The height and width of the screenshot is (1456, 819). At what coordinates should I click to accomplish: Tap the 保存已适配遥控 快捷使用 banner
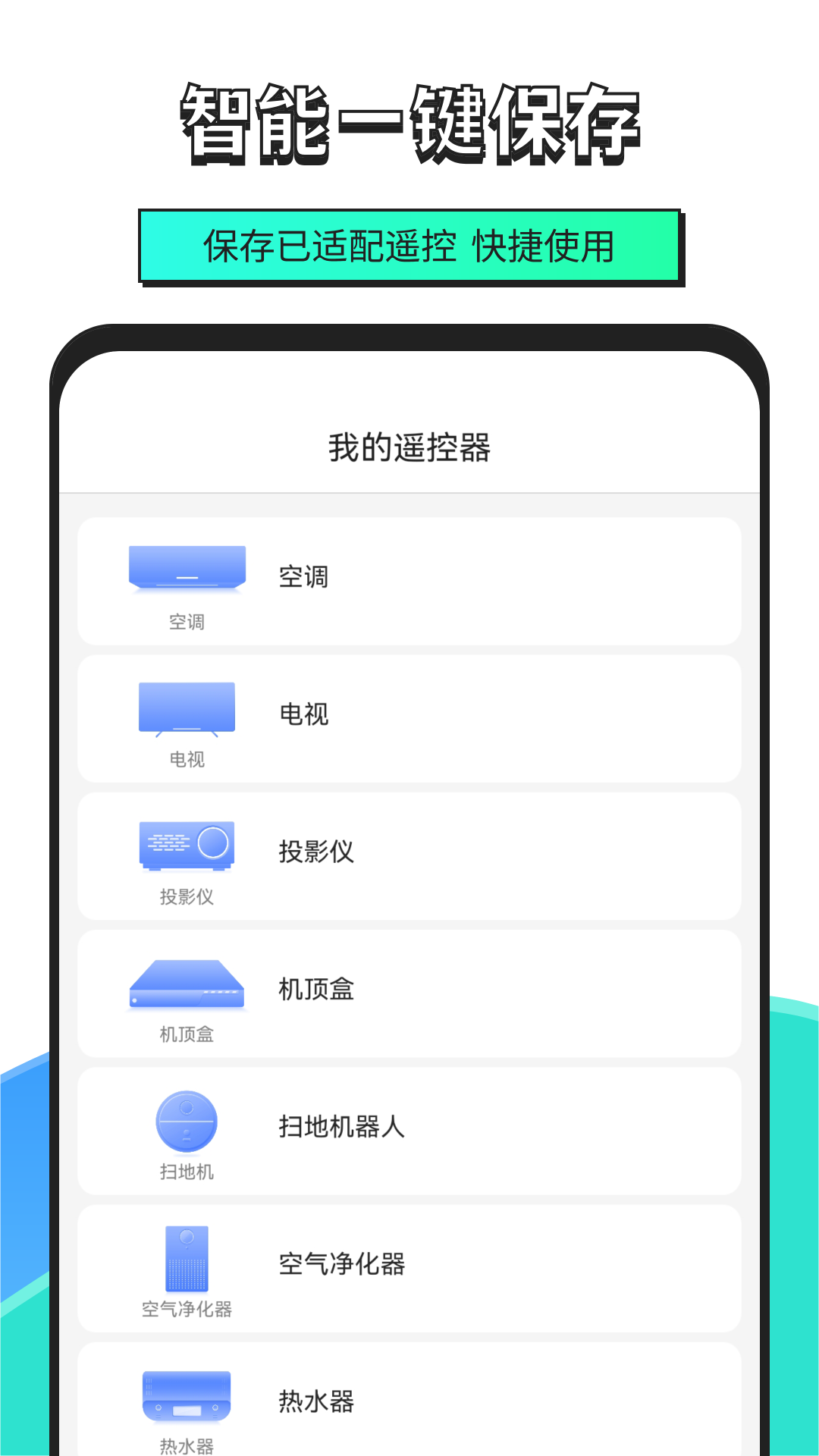point(409,245)
